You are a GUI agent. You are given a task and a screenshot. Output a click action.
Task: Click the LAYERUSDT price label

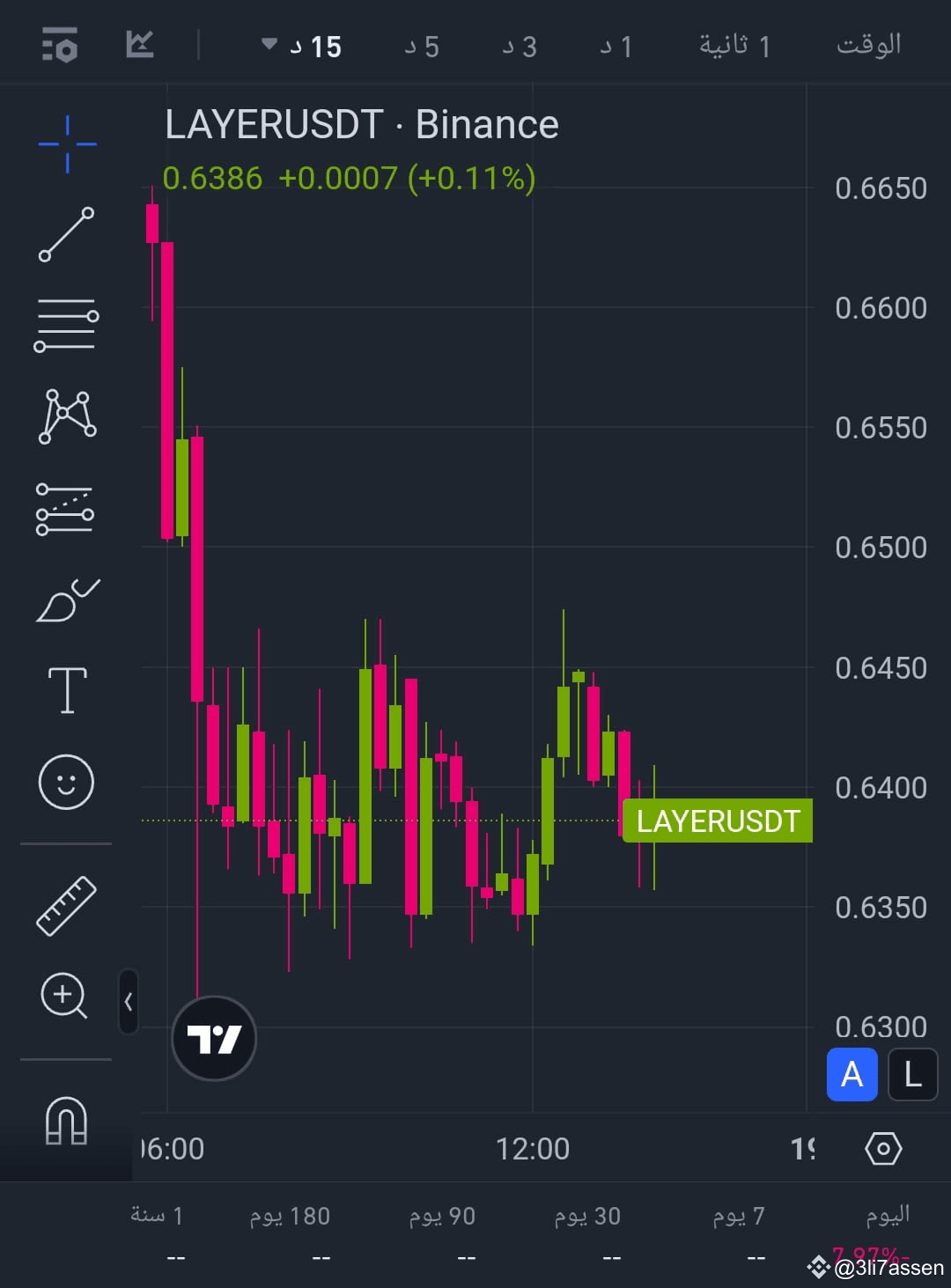click(717, 821)
